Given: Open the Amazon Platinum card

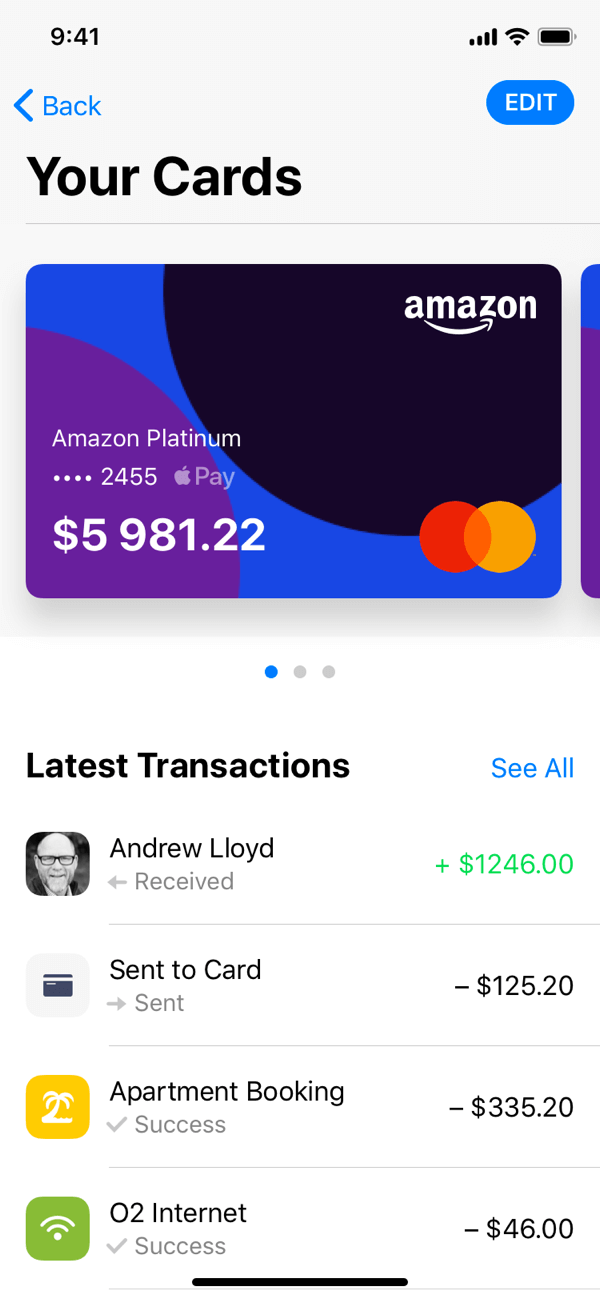Looking at the screenshot, I should click(x=293, y=431).
